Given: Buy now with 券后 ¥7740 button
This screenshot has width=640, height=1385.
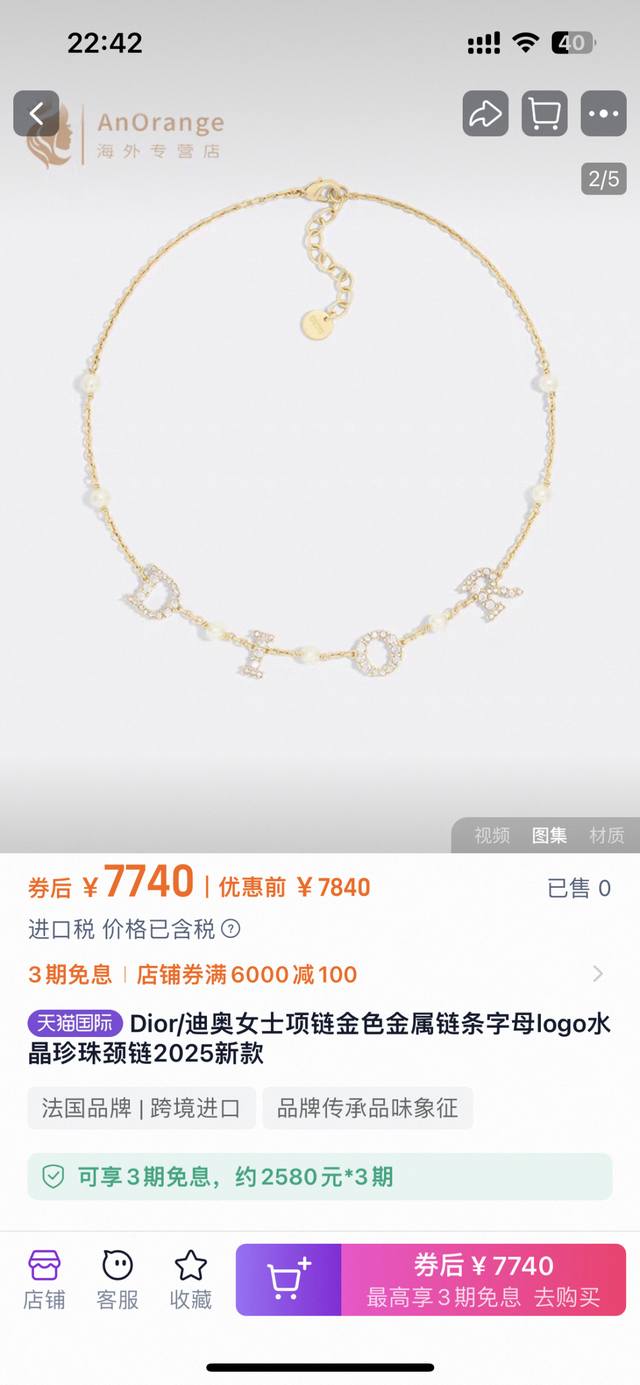Looking at the screenshot, I should [x=484, y=1279].
